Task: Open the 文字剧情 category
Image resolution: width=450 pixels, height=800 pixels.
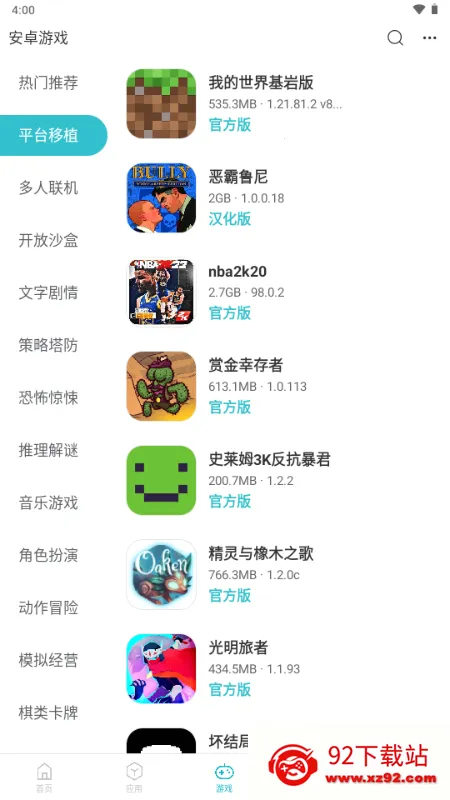Action: click(48, 293)
